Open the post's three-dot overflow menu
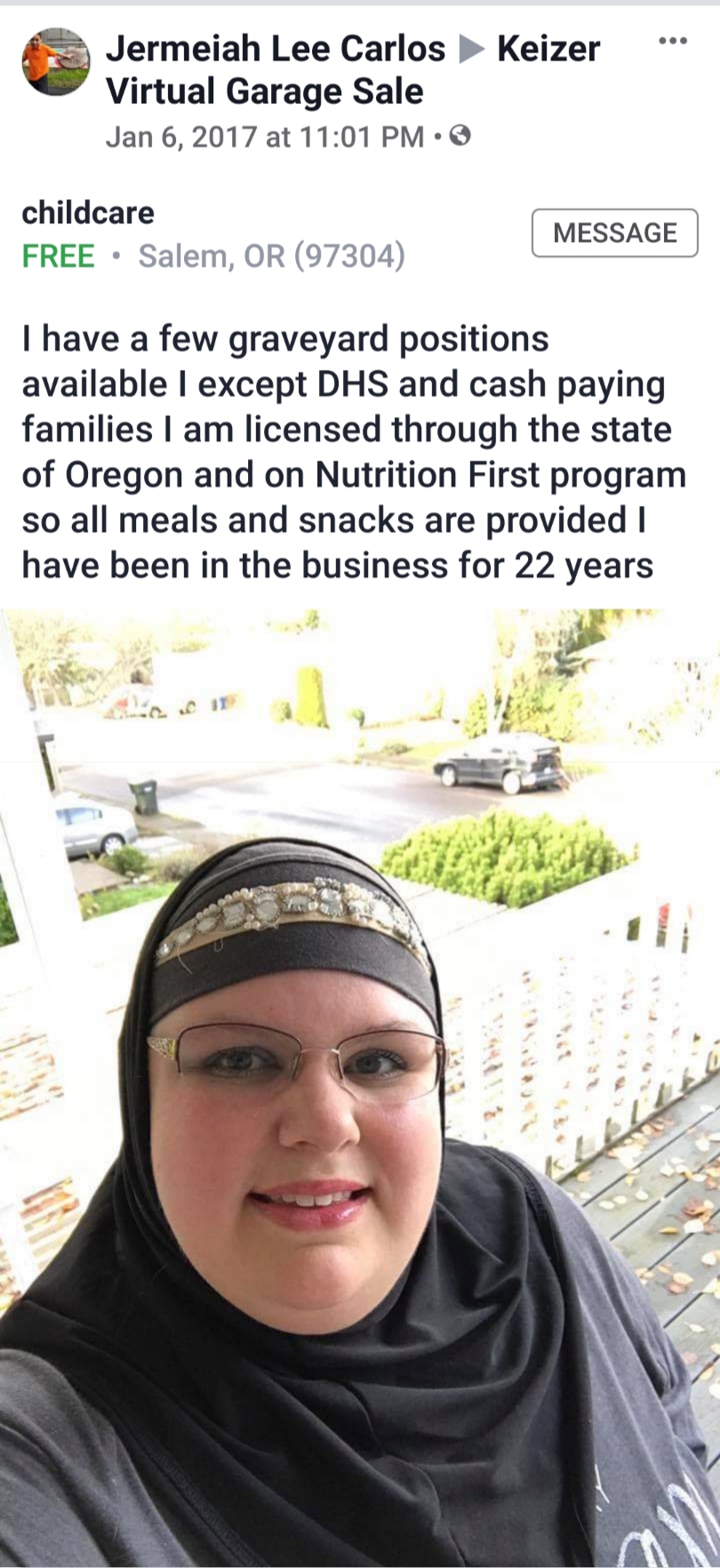Viewport: 720px width, 1568px height. 673,41
